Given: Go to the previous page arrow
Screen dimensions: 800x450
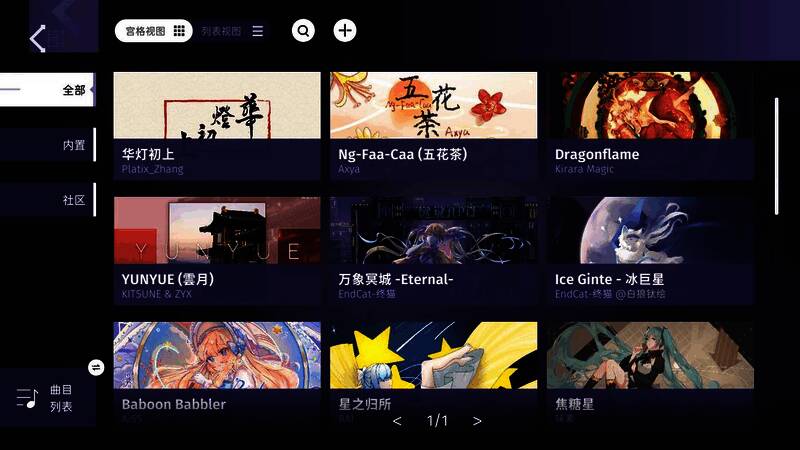Looking at the screenshot, I should (x=397, y=421).
